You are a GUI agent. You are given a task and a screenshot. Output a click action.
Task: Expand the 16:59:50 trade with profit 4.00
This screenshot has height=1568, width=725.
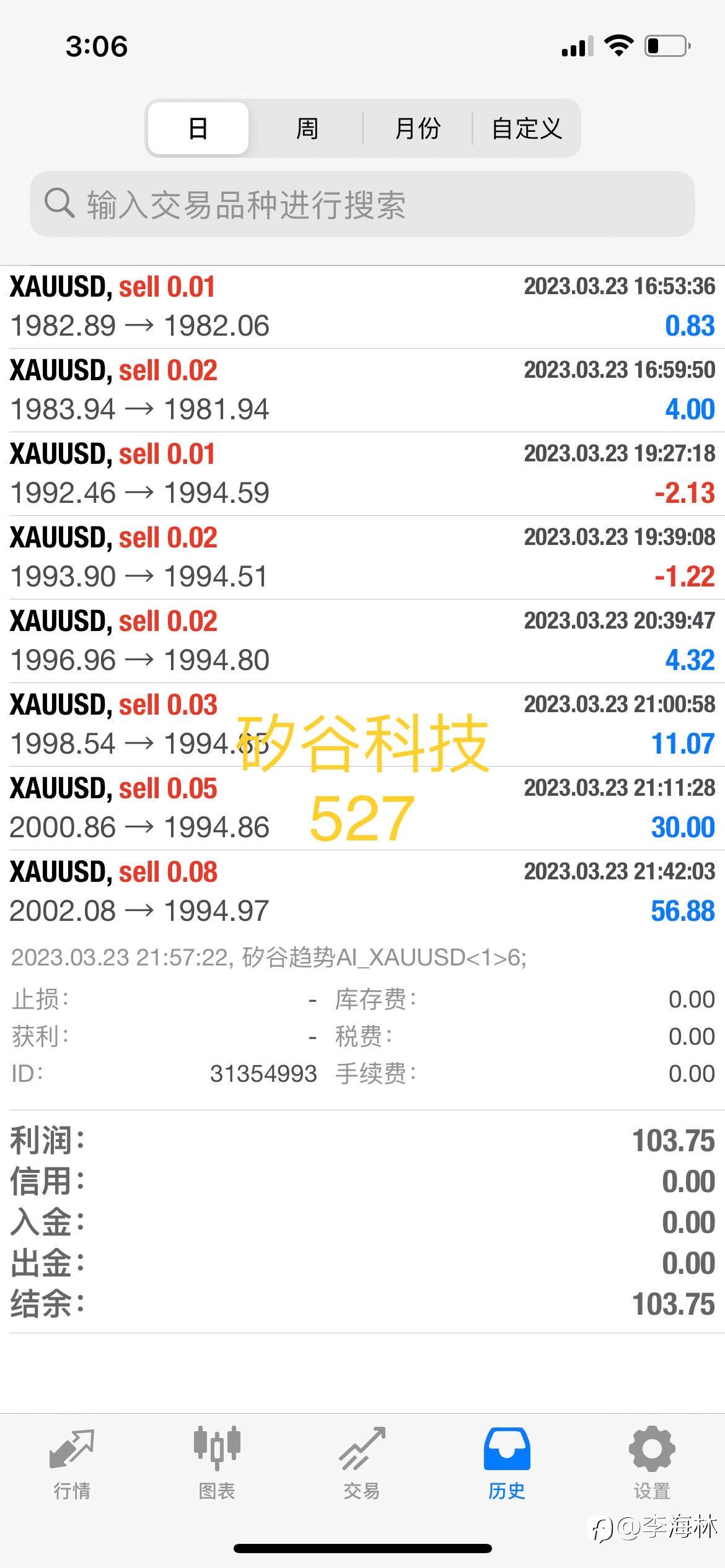(x=362, y=390)
